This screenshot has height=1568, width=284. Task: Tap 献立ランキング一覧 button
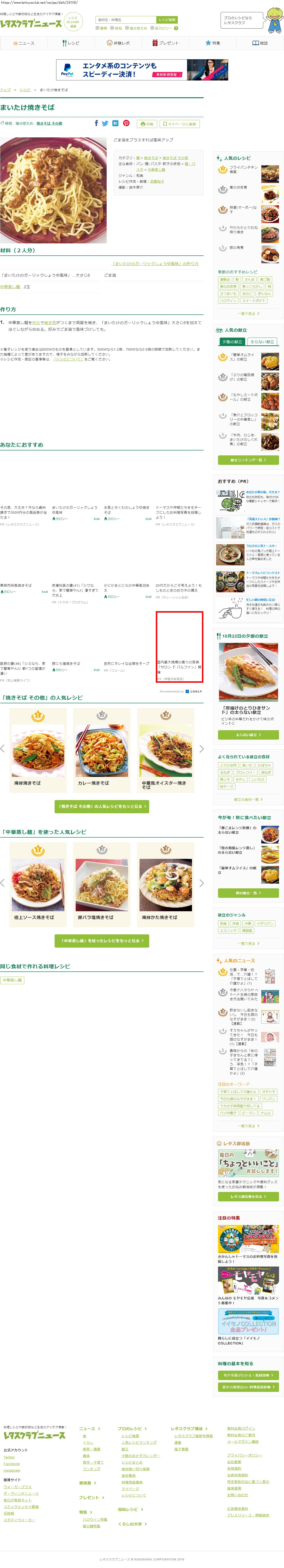coord(248,460)
